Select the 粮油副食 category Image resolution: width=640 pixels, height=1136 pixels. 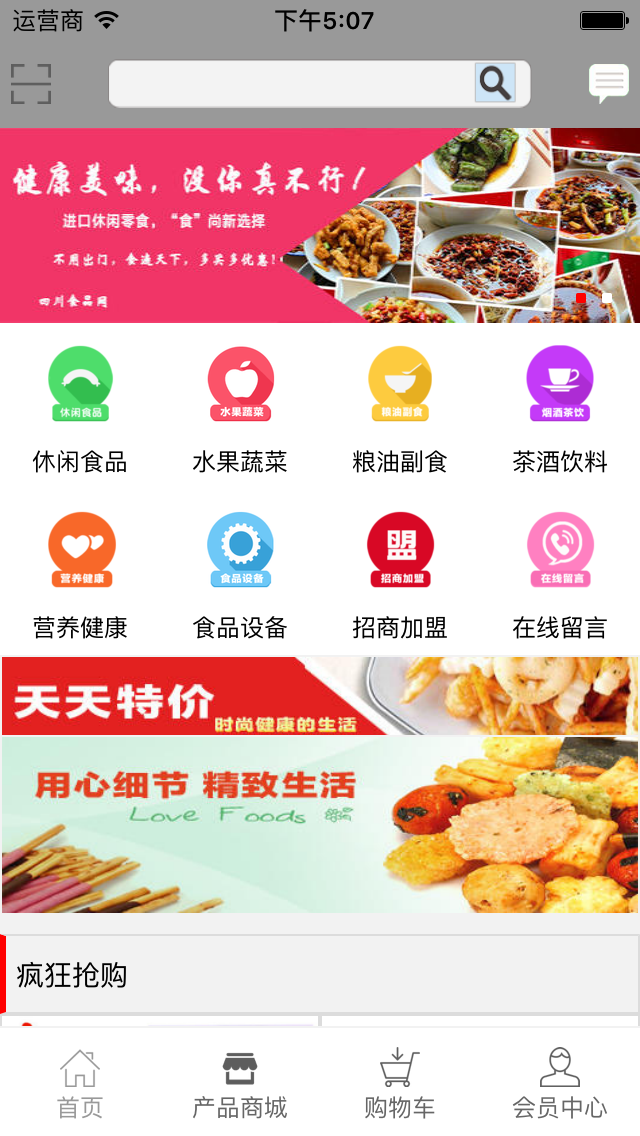400,410
